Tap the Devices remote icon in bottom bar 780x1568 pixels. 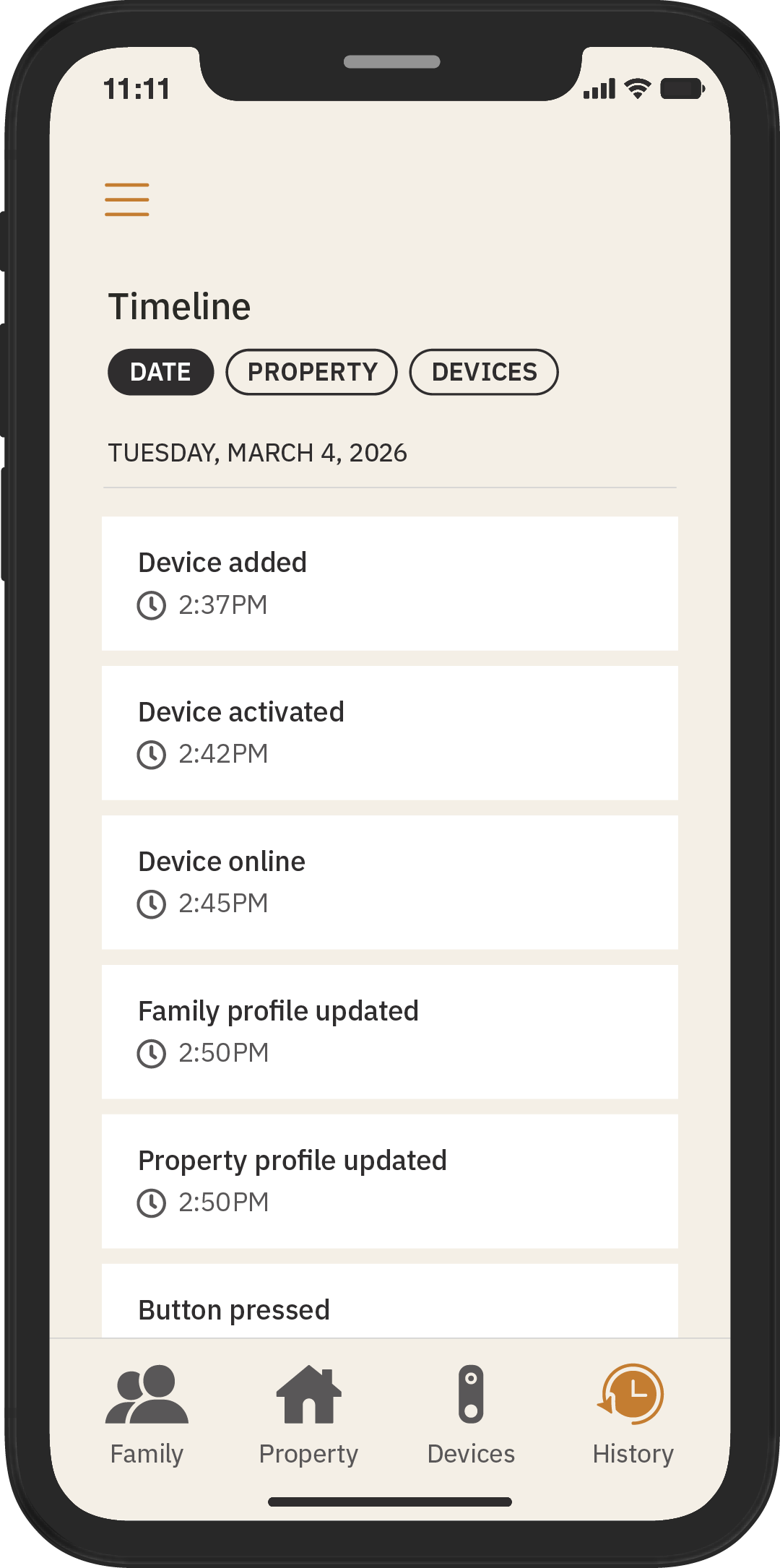(471, 1394)
